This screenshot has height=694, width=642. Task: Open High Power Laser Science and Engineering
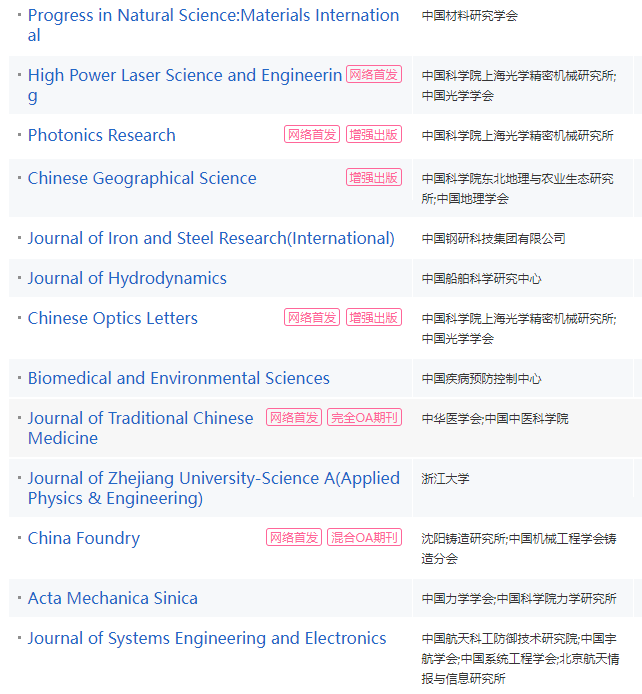(x=184, y=76)
